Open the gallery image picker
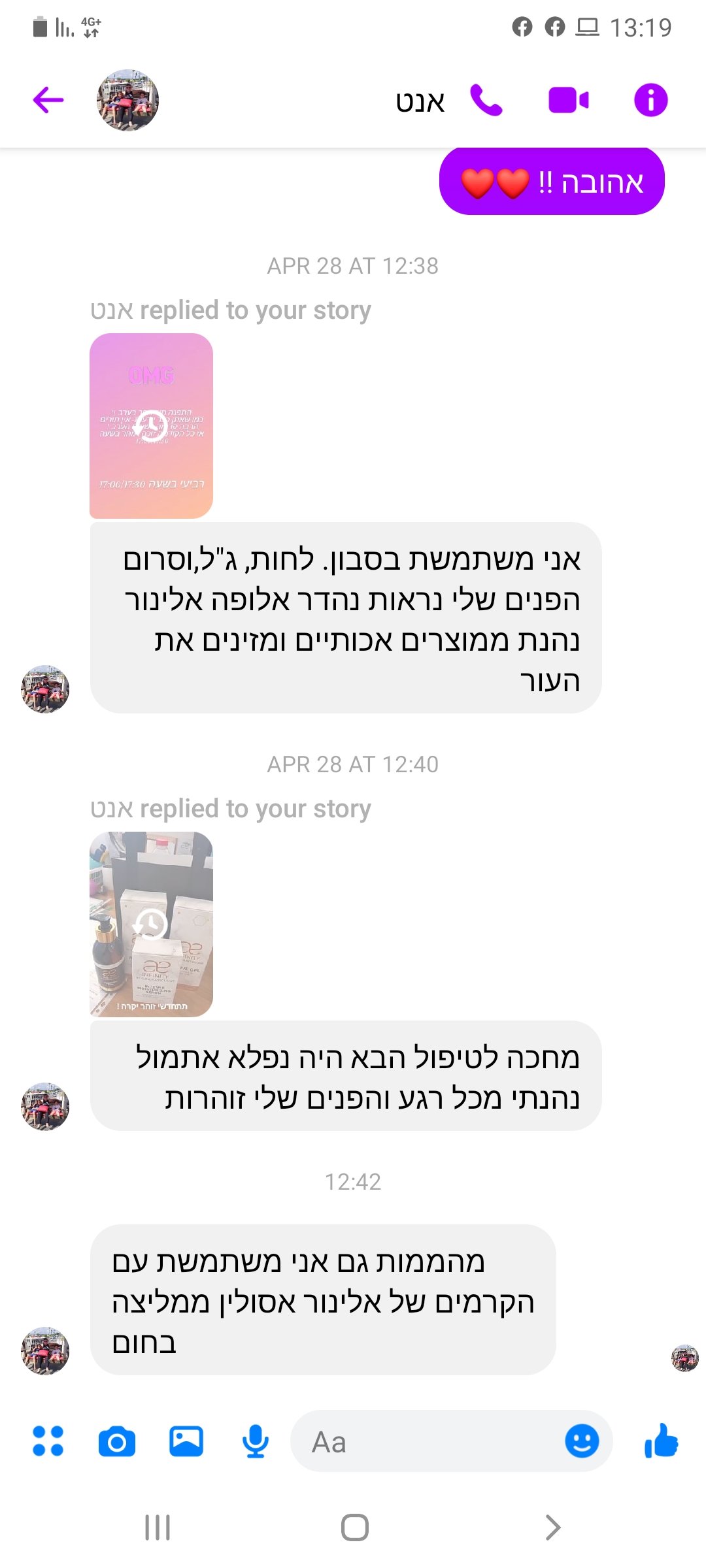The height and width of the screenshot is (1568, 706). pos(186,1441)
